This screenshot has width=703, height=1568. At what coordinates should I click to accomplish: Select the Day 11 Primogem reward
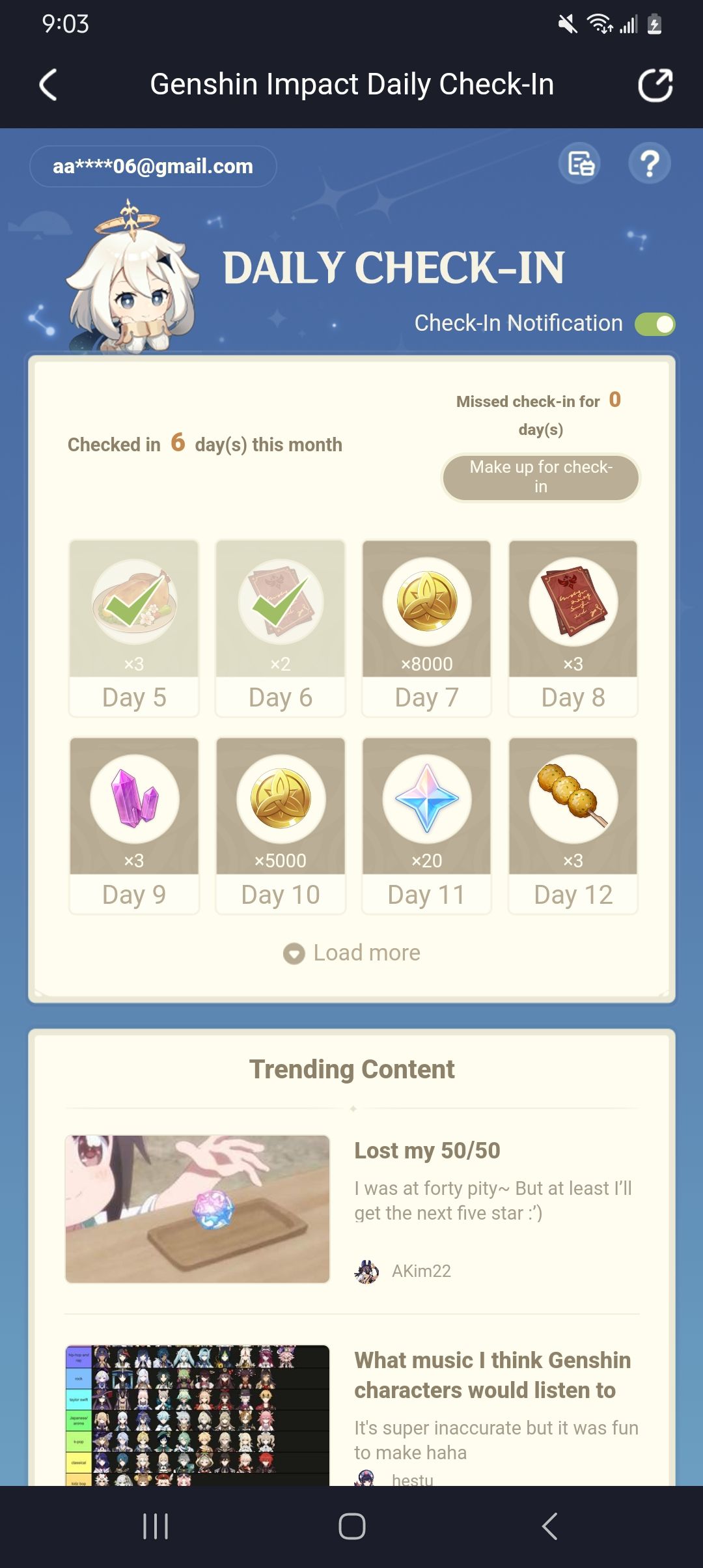(x=426, y=825)
